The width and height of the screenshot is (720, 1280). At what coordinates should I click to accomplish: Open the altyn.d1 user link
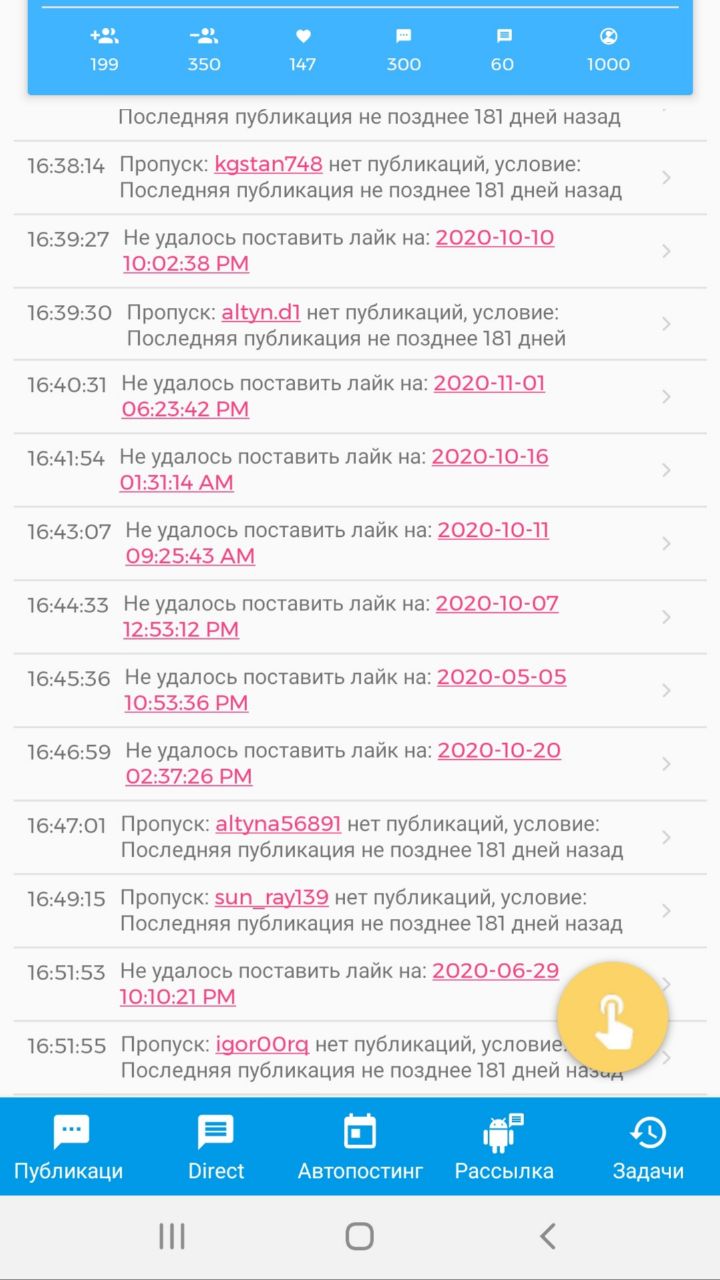click(261, 312)
